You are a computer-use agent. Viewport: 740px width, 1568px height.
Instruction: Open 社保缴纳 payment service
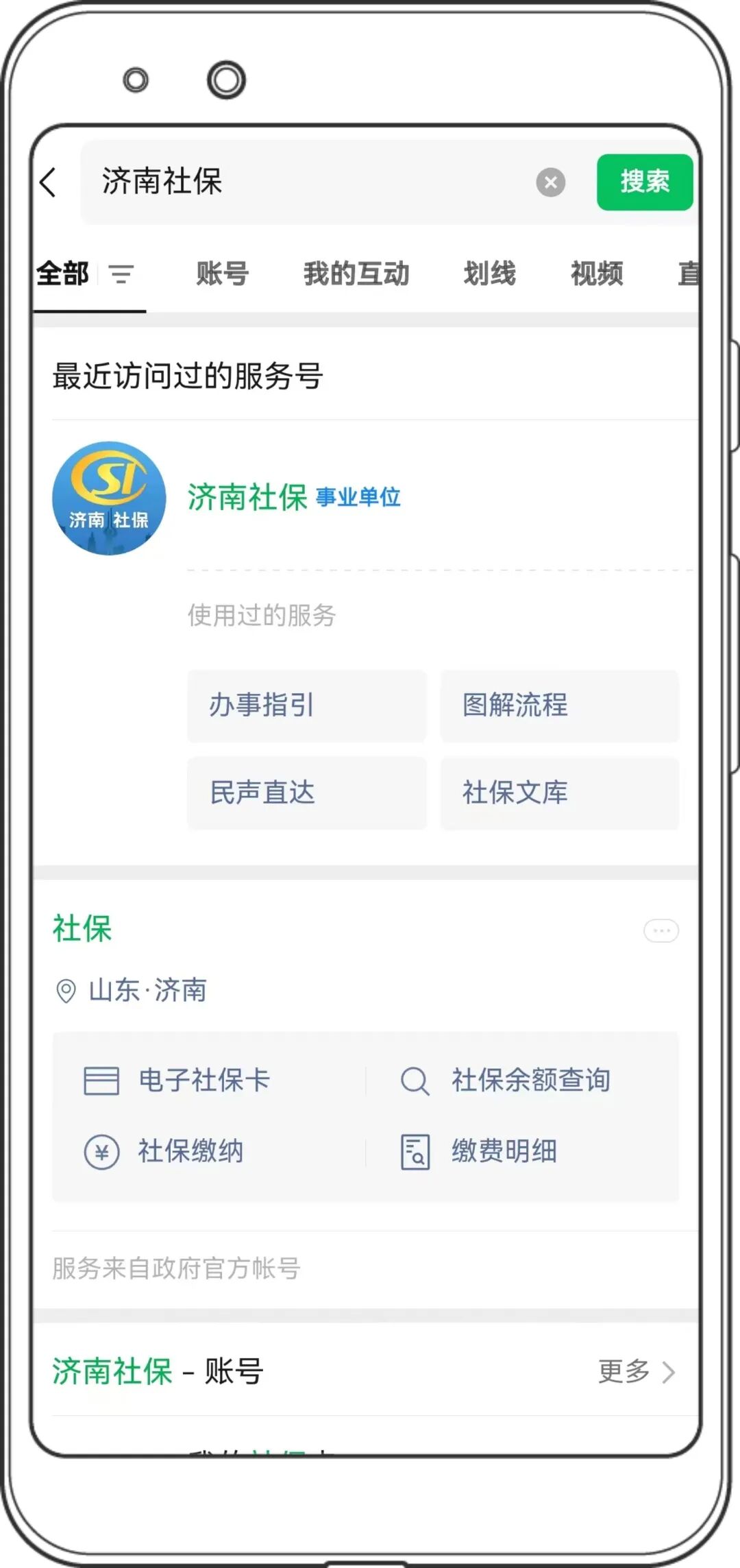tap(190, 1151)
